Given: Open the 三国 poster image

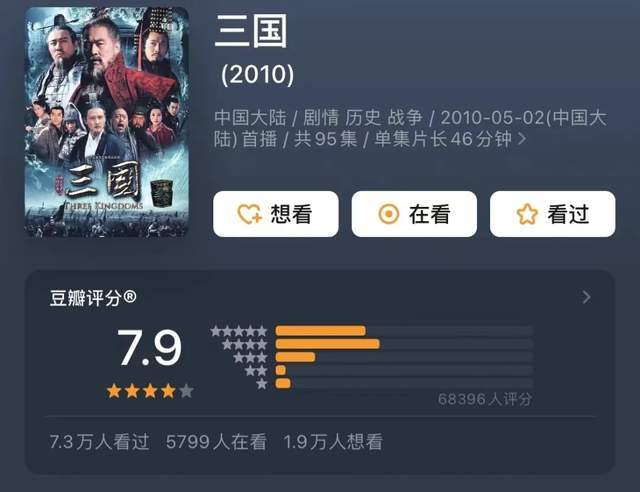Looking at the screenshot, I should [107, 122].
